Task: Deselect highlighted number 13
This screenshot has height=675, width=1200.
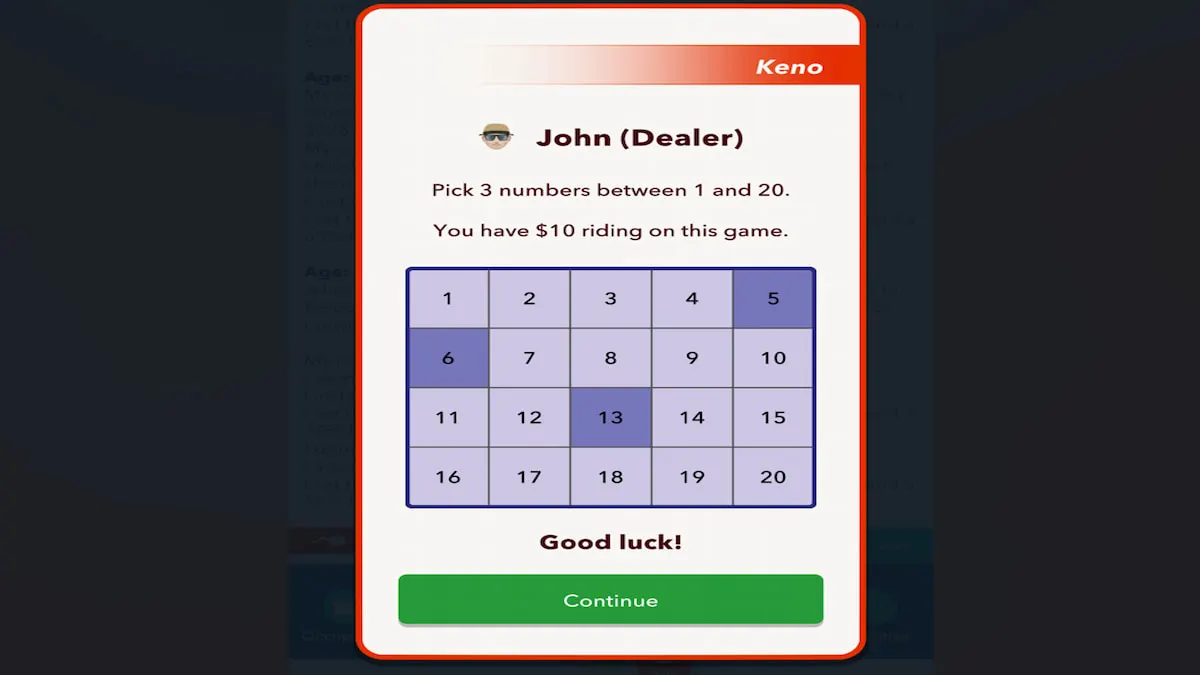Action: pos(611,417)
